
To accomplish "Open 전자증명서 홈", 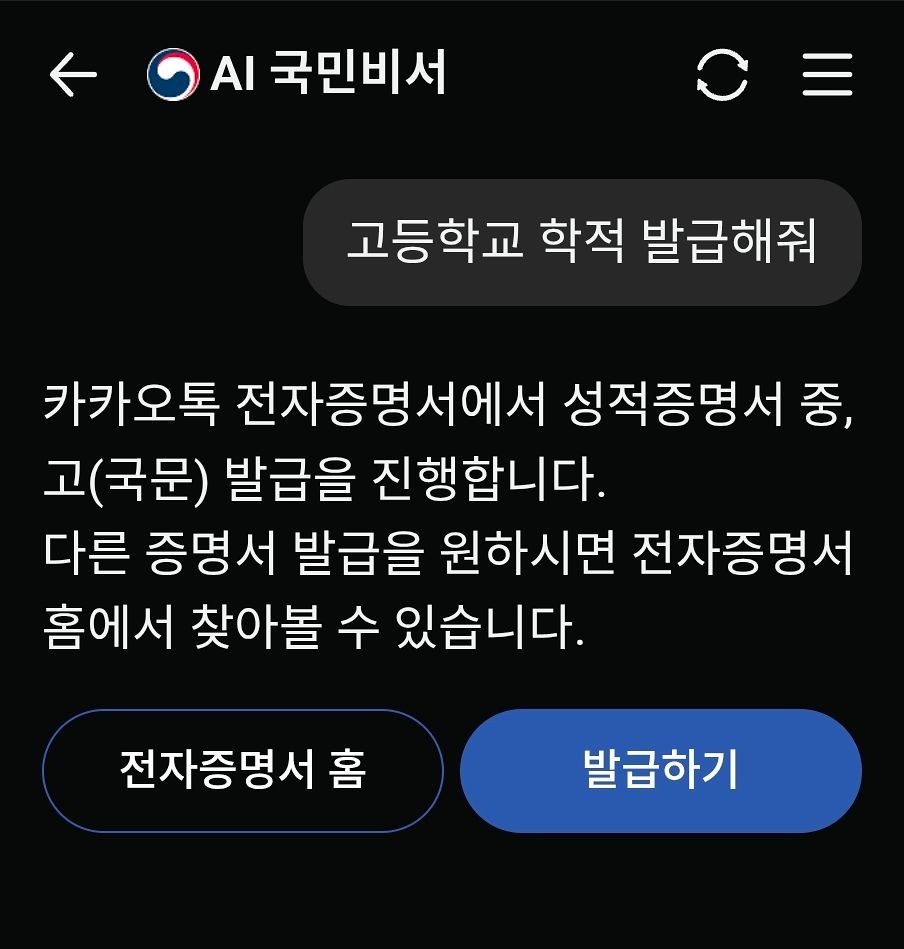I will tap(242, 771).
